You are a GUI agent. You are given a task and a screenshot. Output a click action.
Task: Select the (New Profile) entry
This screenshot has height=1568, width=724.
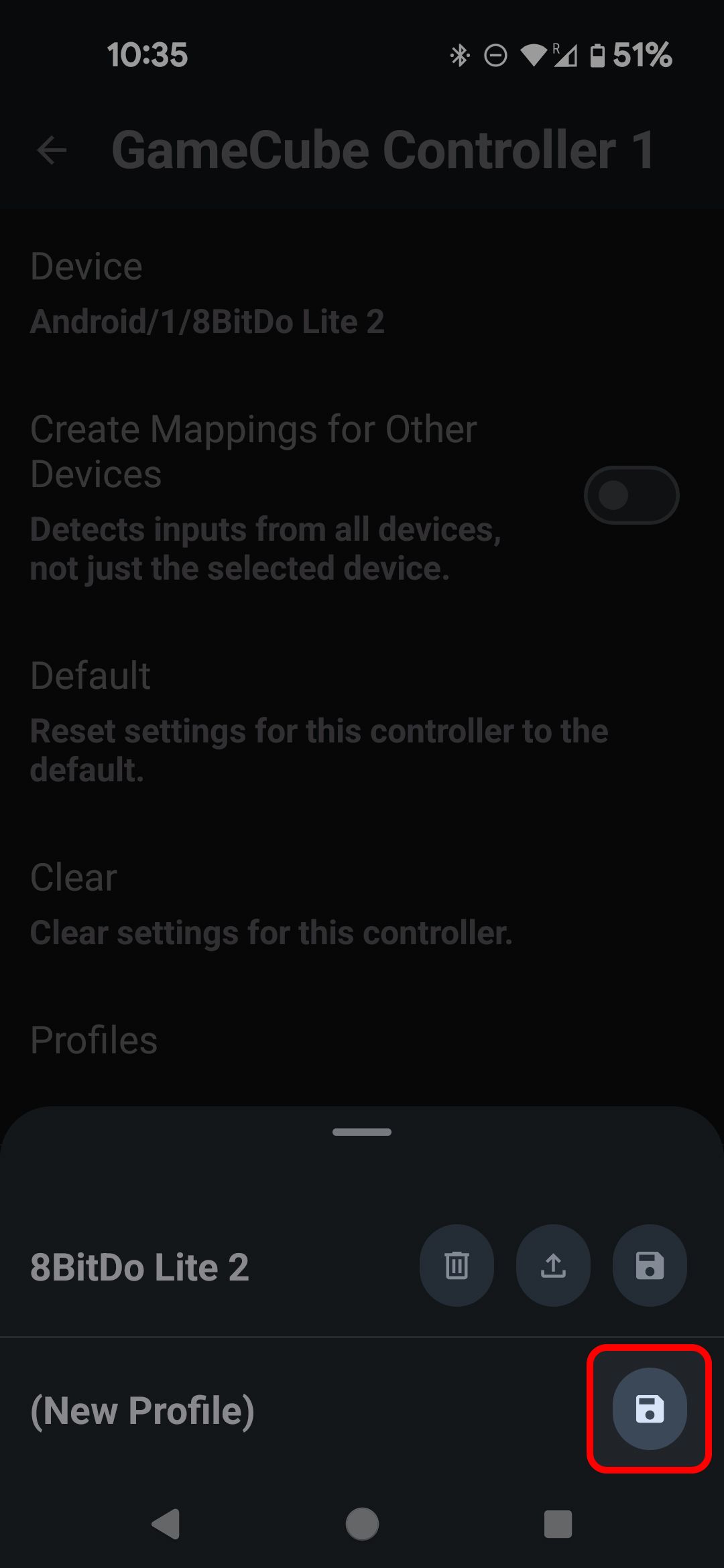coord(143,1409)
